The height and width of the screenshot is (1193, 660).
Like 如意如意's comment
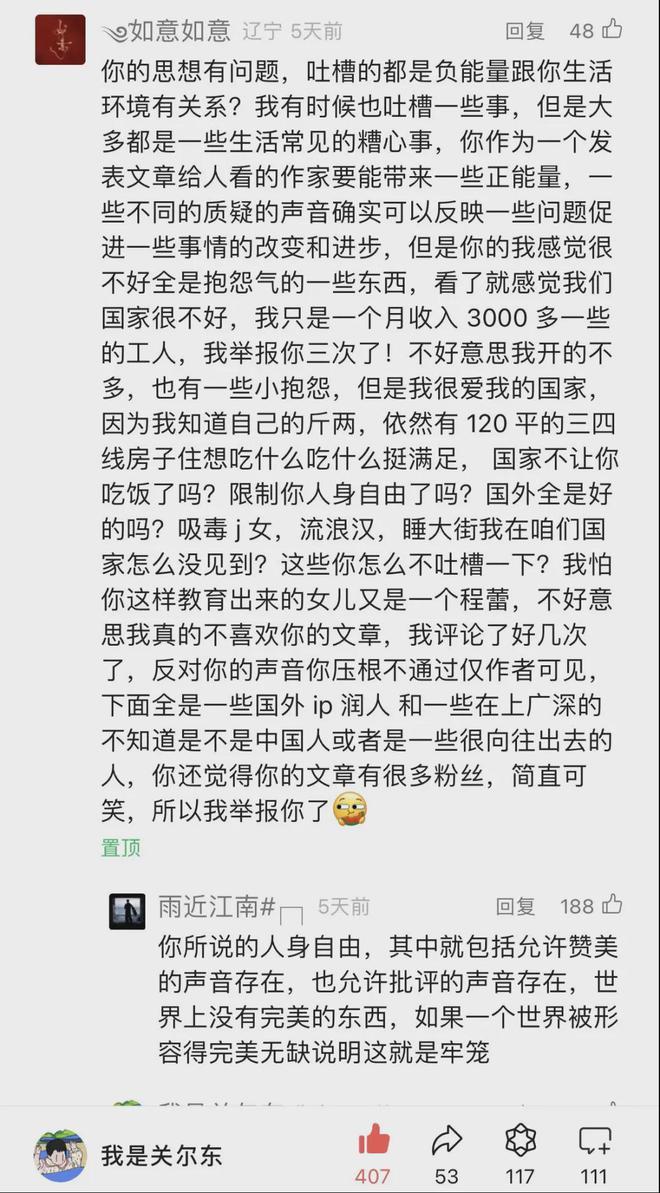coord(611,30)
